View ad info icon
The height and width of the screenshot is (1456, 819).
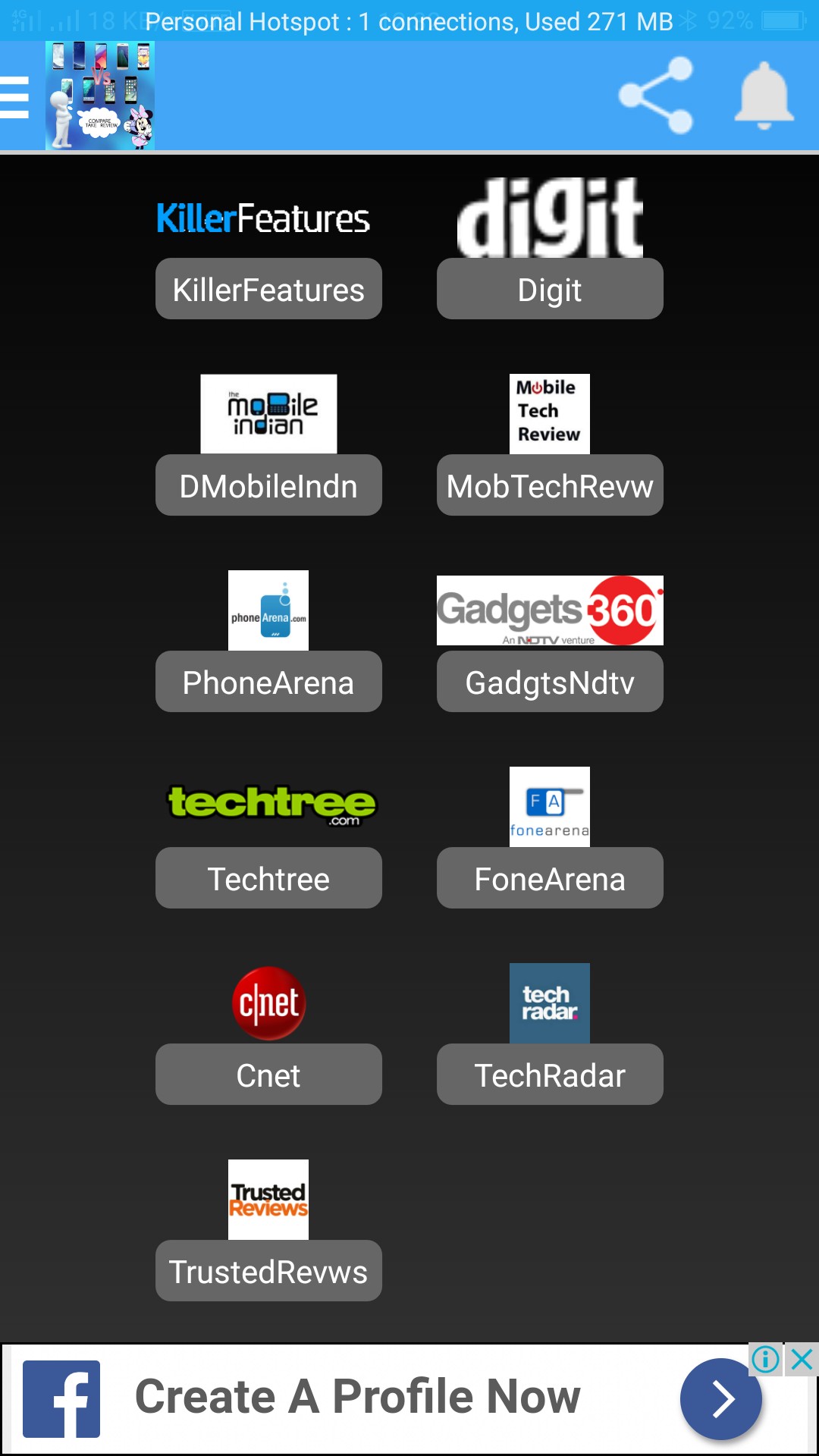(766, 1360)
